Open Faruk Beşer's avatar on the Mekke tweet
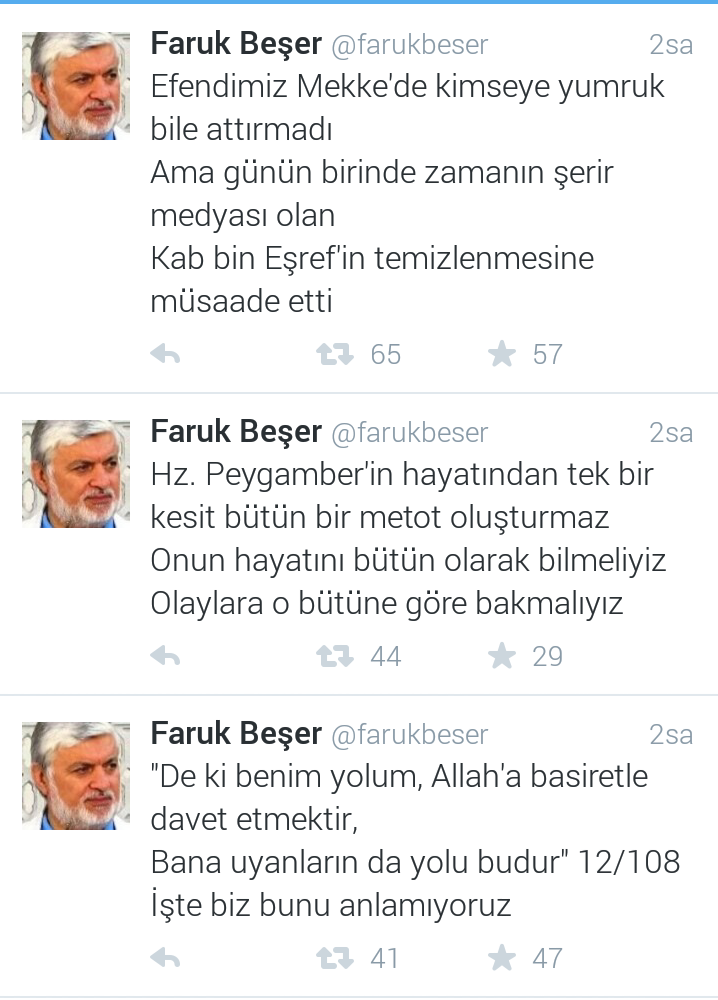 tap(76, 85)
